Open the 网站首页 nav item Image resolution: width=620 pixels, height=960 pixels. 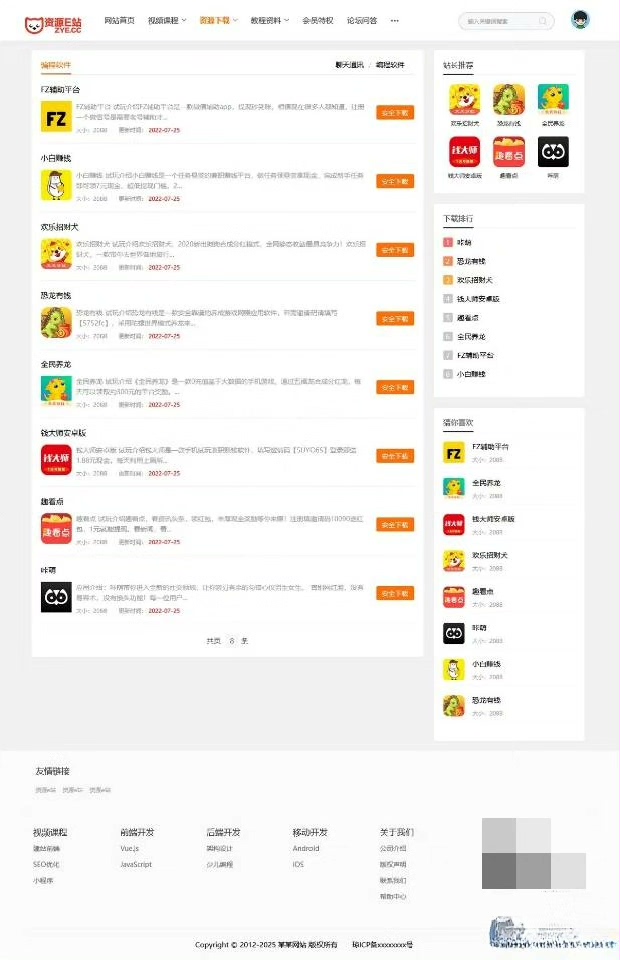tap(119, 20)
